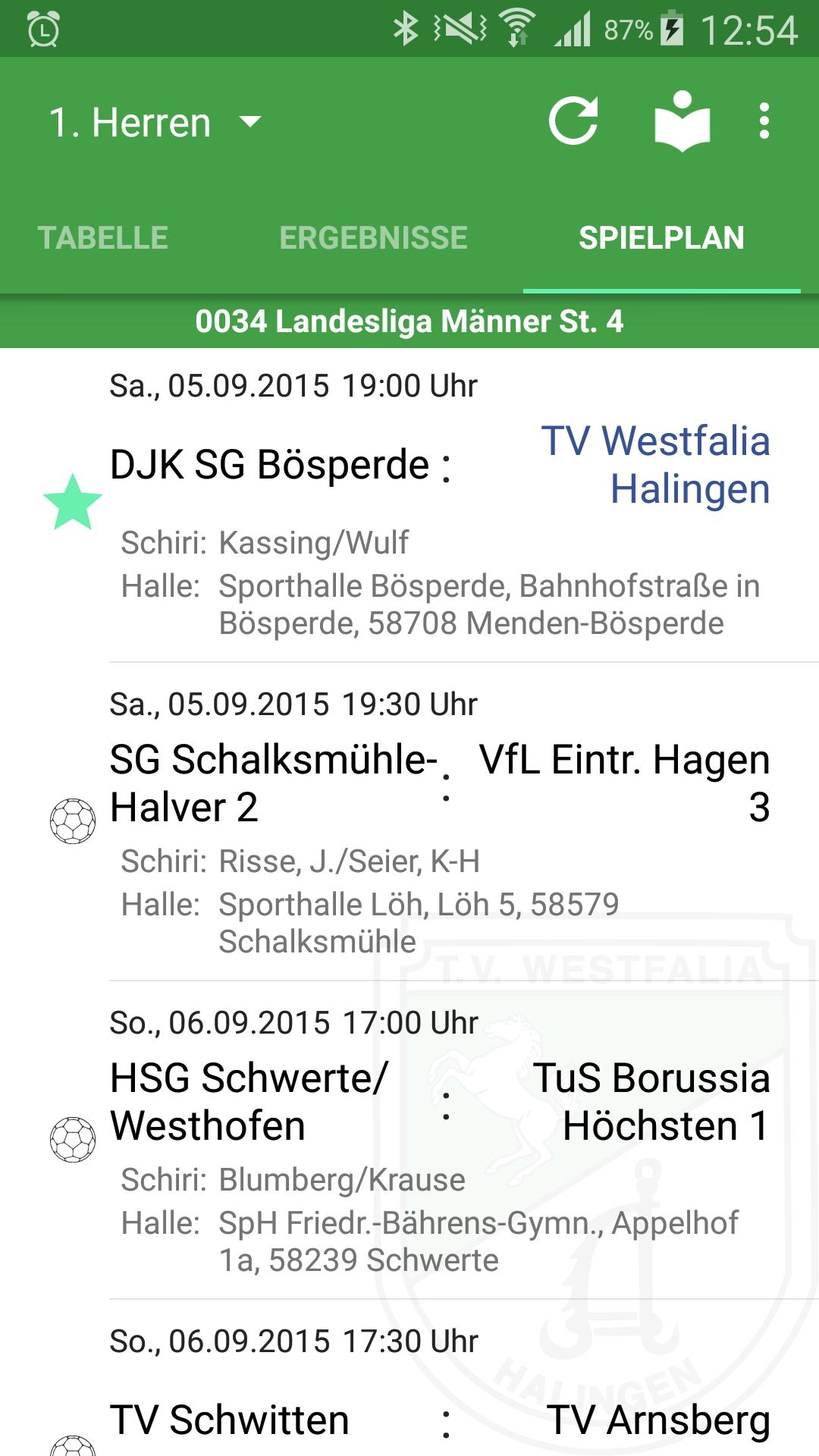819x1456 pixels.
Task: Open the TV Schwitten vs TV Arnsberg match
Action: click(409, 1379)
